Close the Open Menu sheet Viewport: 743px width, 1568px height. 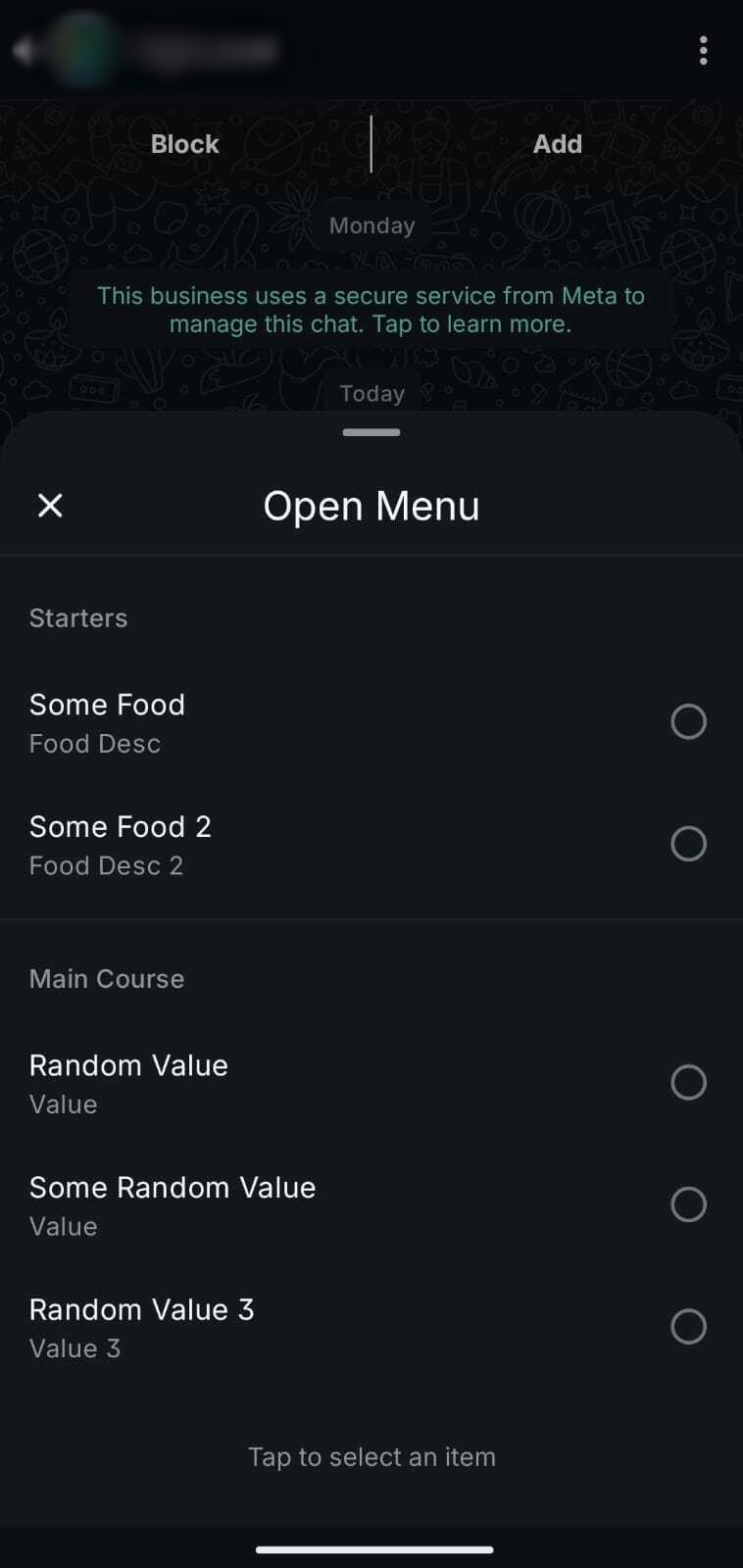coord(50,506)
